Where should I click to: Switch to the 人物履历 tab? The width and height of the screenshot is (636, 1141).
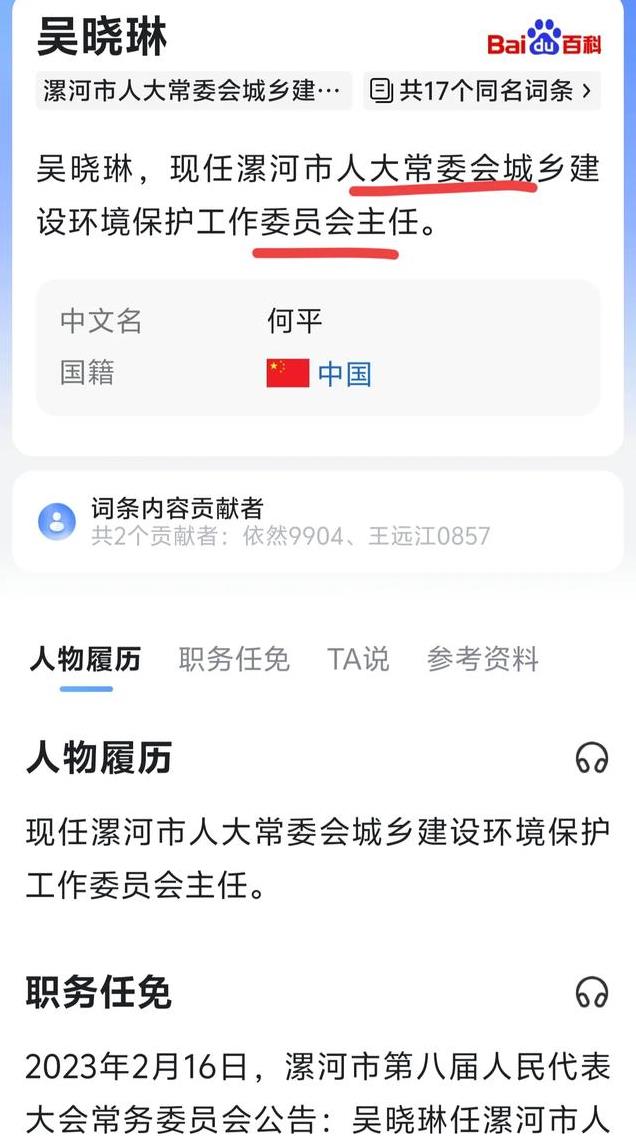[86, 659]
